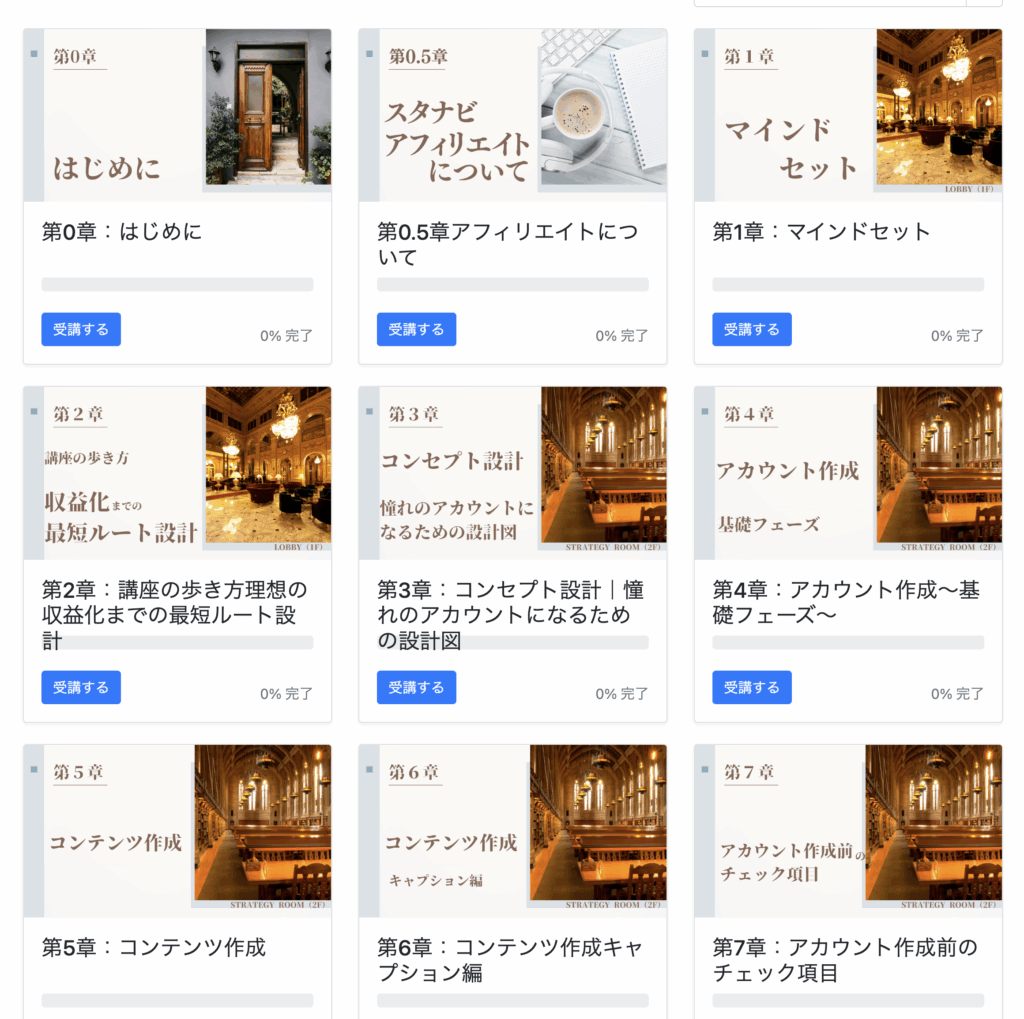Start 第4章：アカウント作成 基礎フェーズ
Screen dimensions: 1024x1019
coord(751,687)
